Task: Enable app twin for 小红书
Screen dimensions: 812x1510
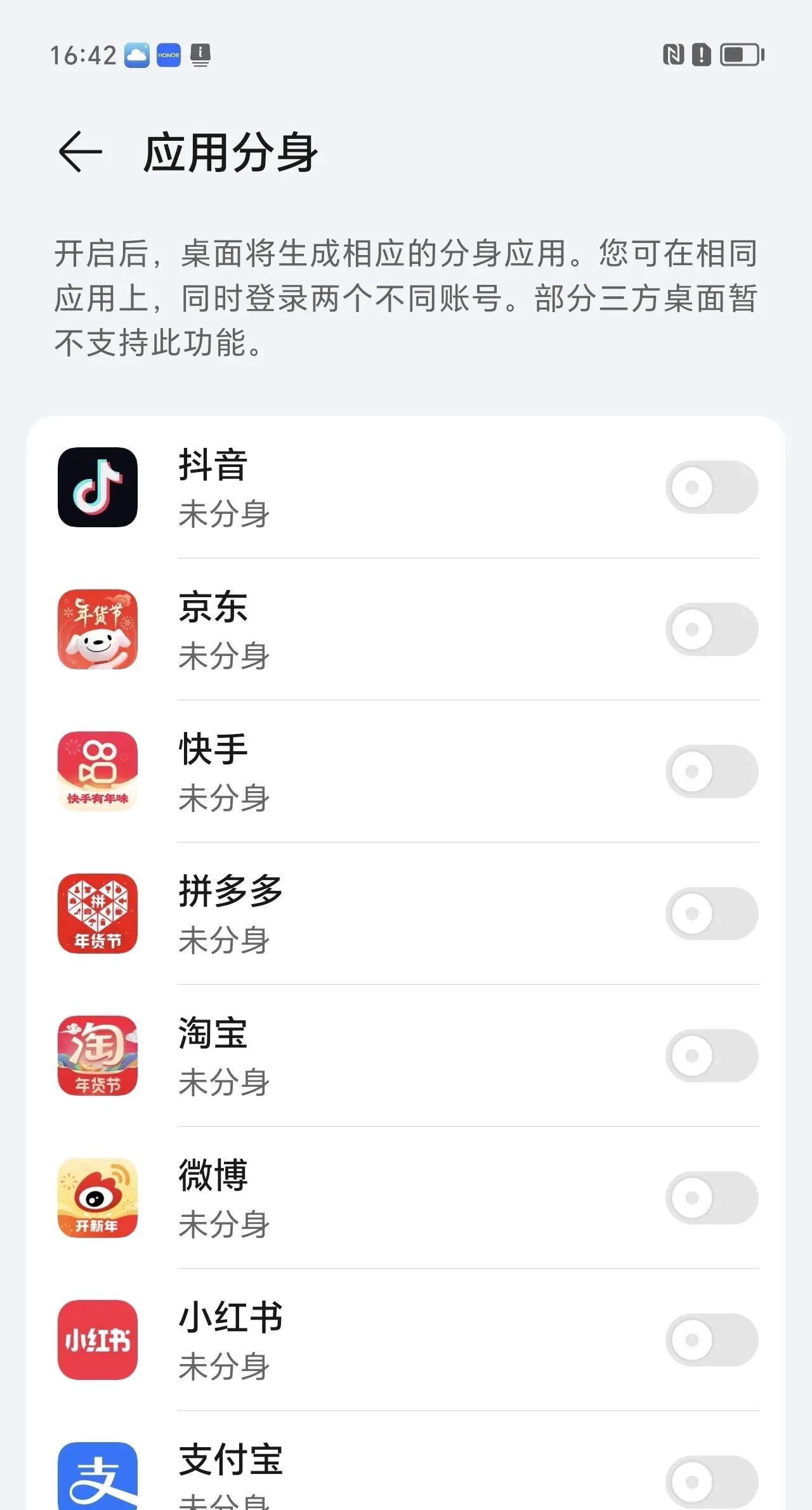Action: (710, 1341)
